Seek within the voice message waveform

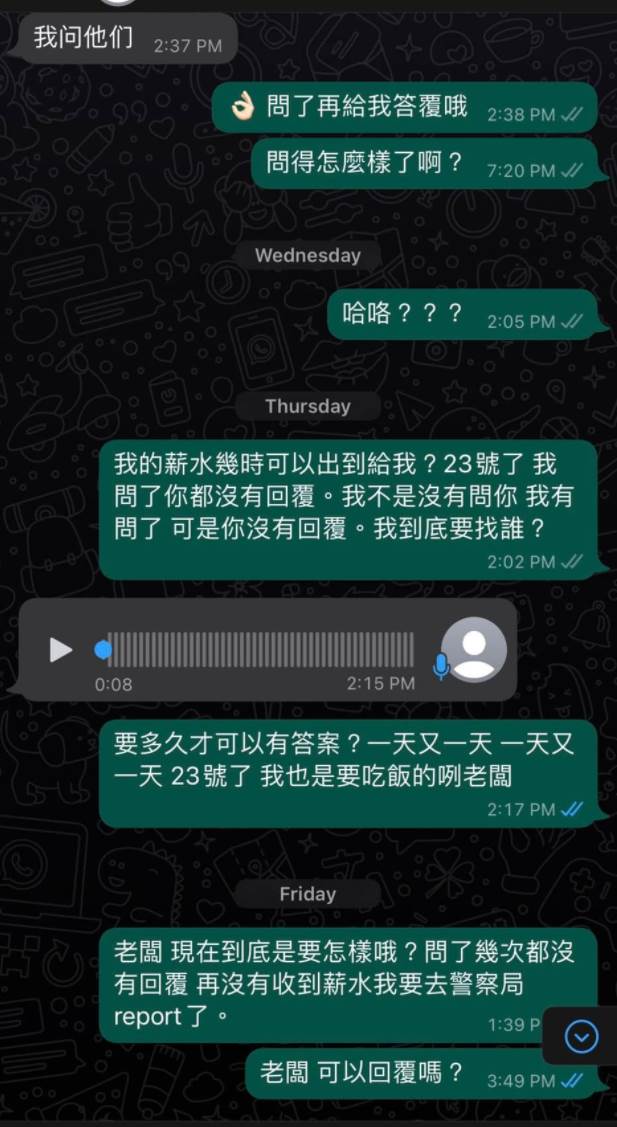262,650
